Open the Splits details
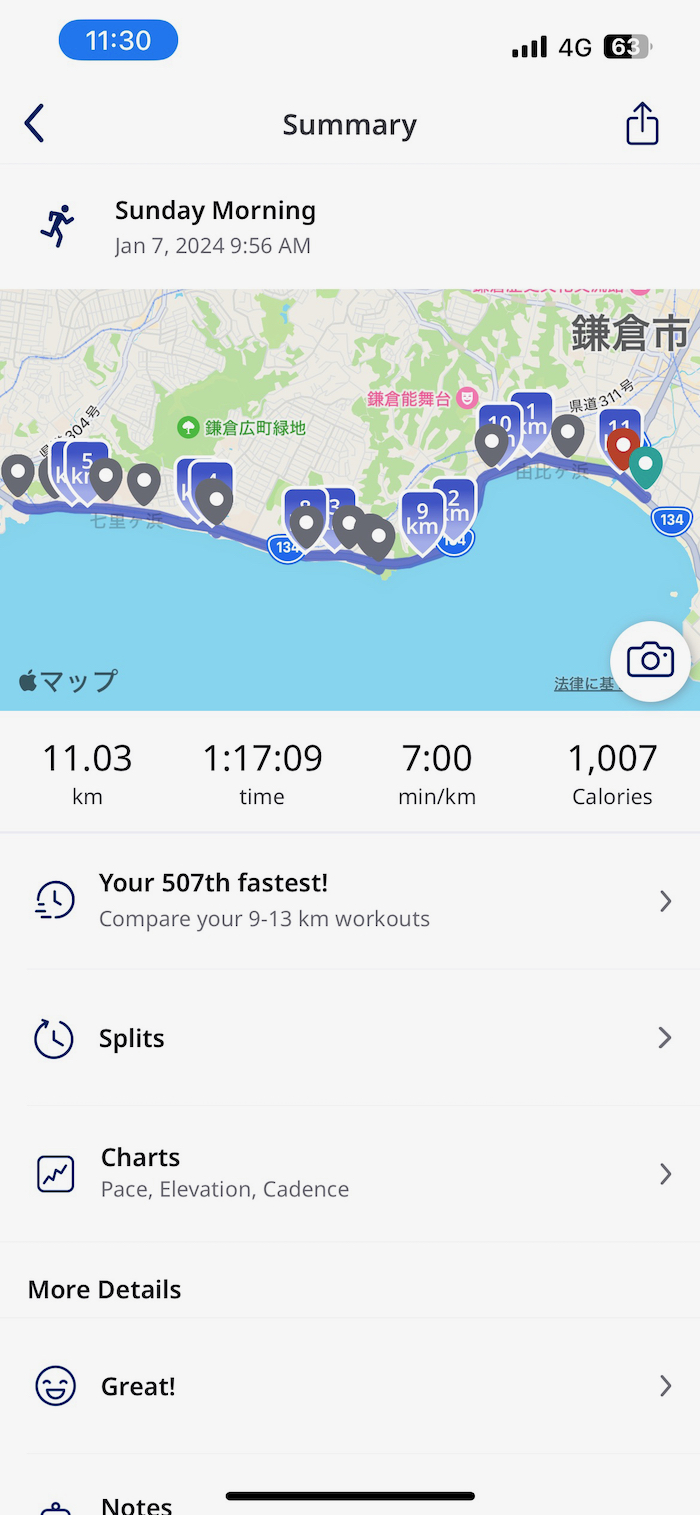The height and width of the screenshot is (1515, 700). pos(350,1038)
